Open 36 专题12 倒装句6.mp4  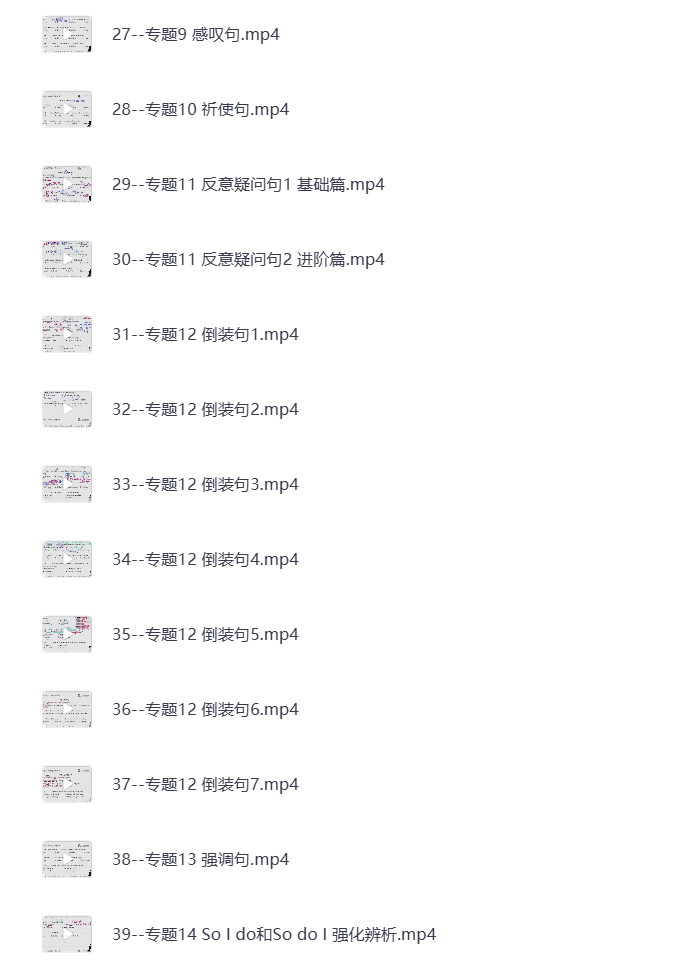205,710
